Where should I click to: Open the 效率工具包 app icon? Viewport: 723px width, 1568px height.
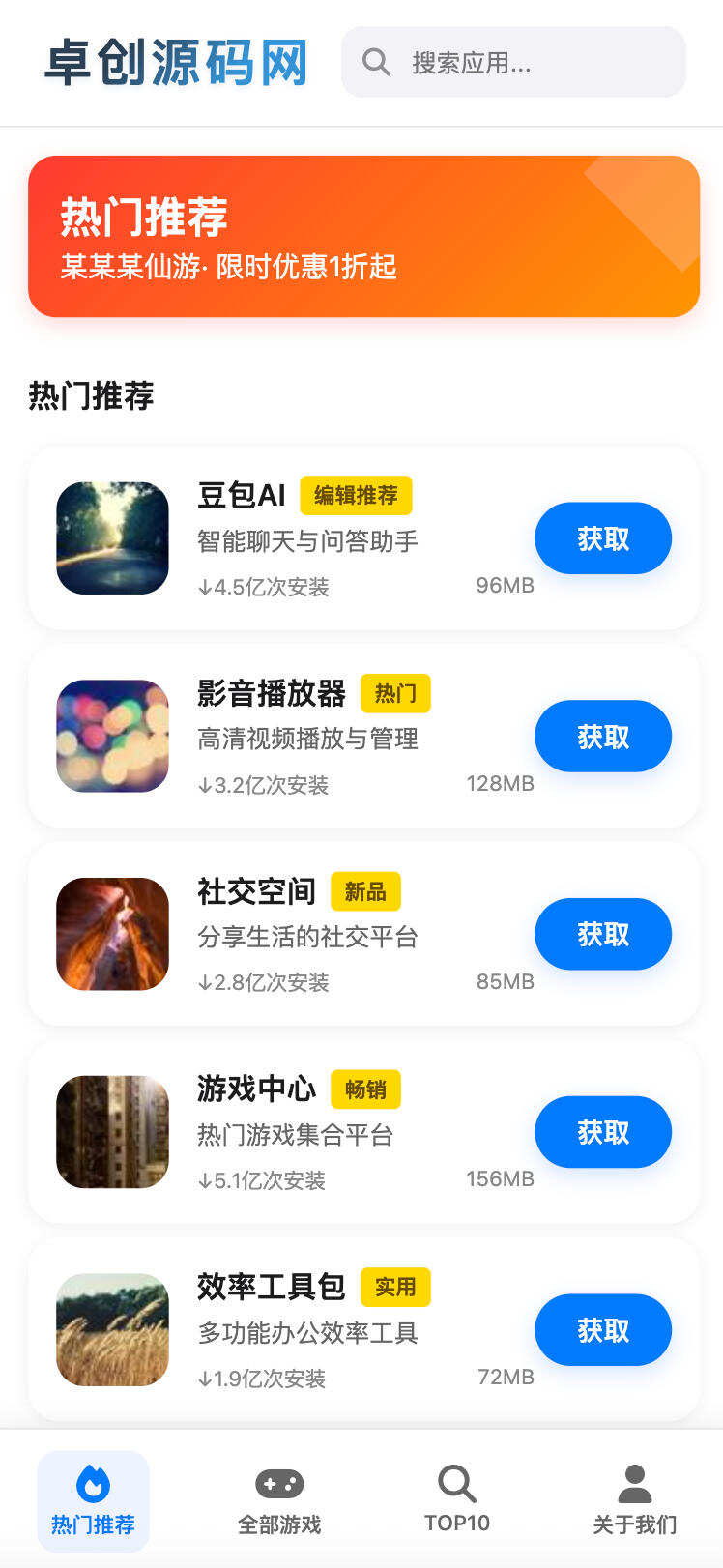pos(112,1330)
